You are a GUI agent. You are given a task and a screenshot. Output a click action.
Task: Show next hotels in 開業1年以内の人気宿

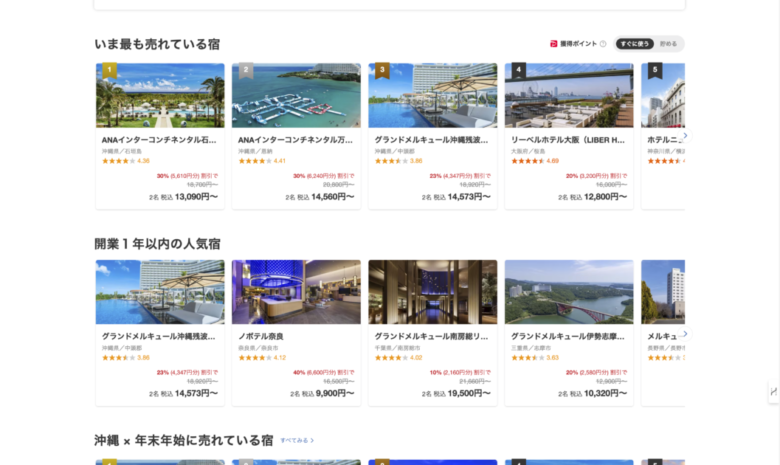point(685,334)
